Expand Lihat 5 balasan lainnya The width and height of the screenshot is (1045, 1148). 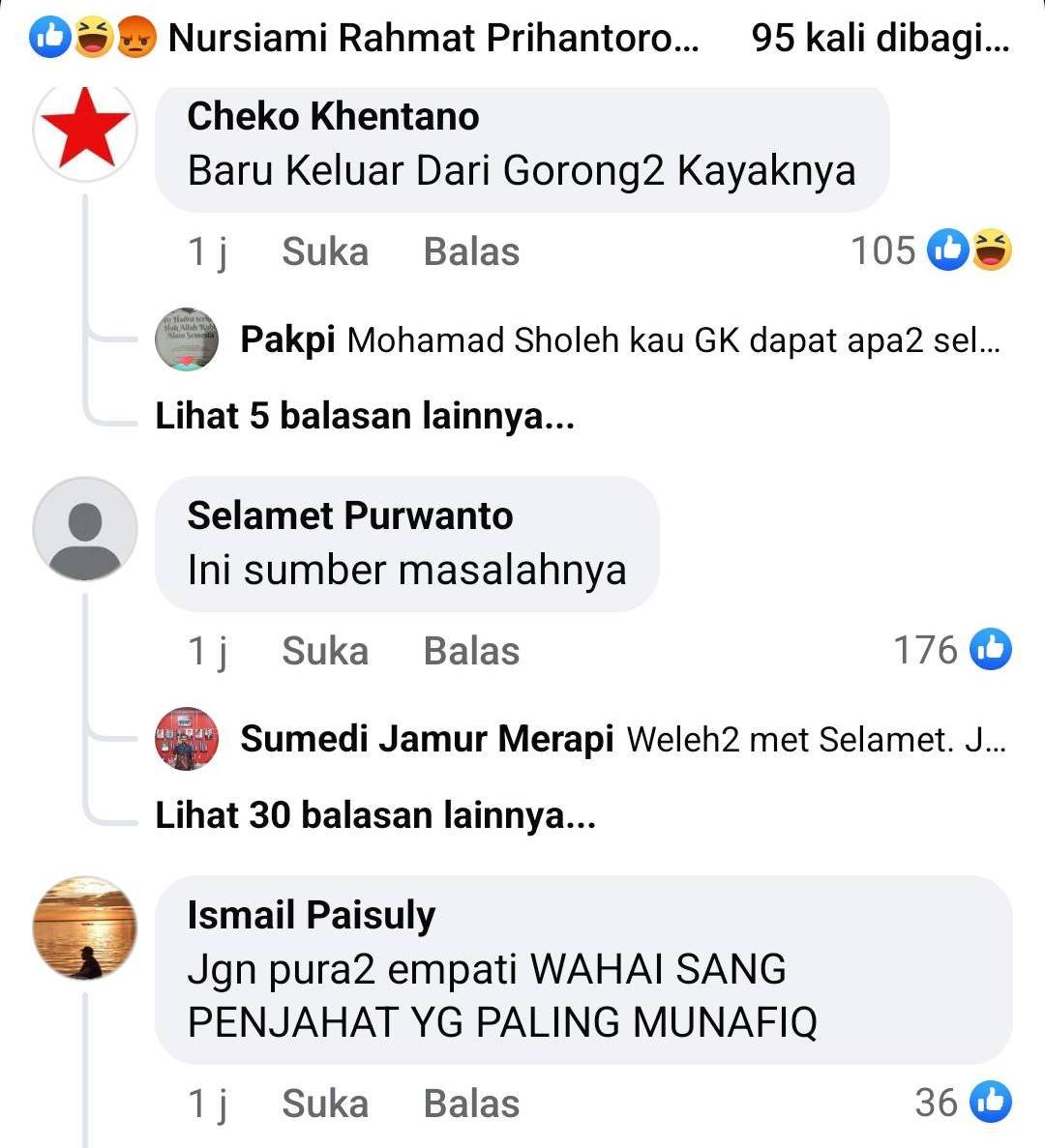pyautogui.click(x=365, y=416)
